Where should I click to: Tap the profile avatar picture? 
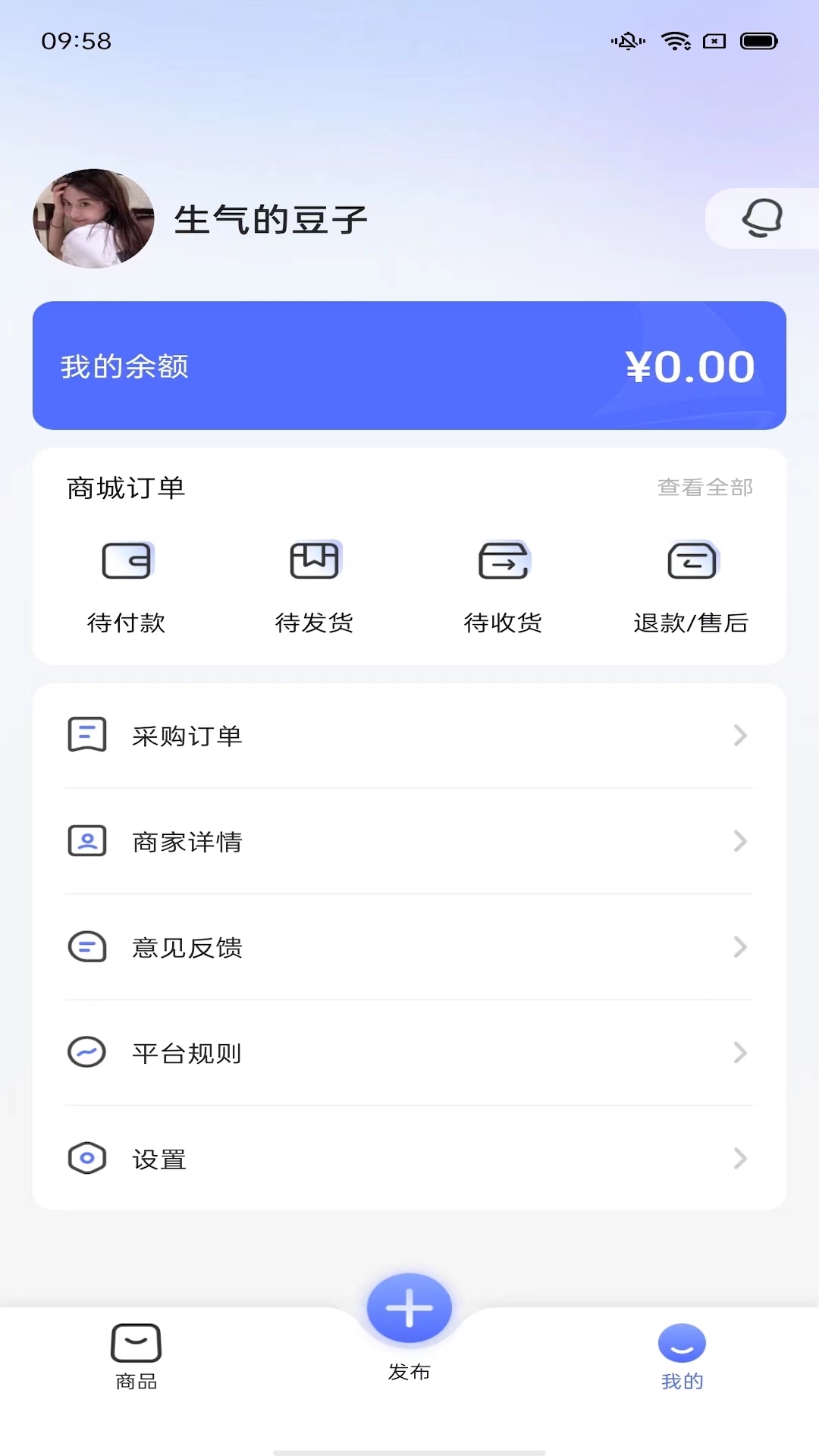click(94, 218)
